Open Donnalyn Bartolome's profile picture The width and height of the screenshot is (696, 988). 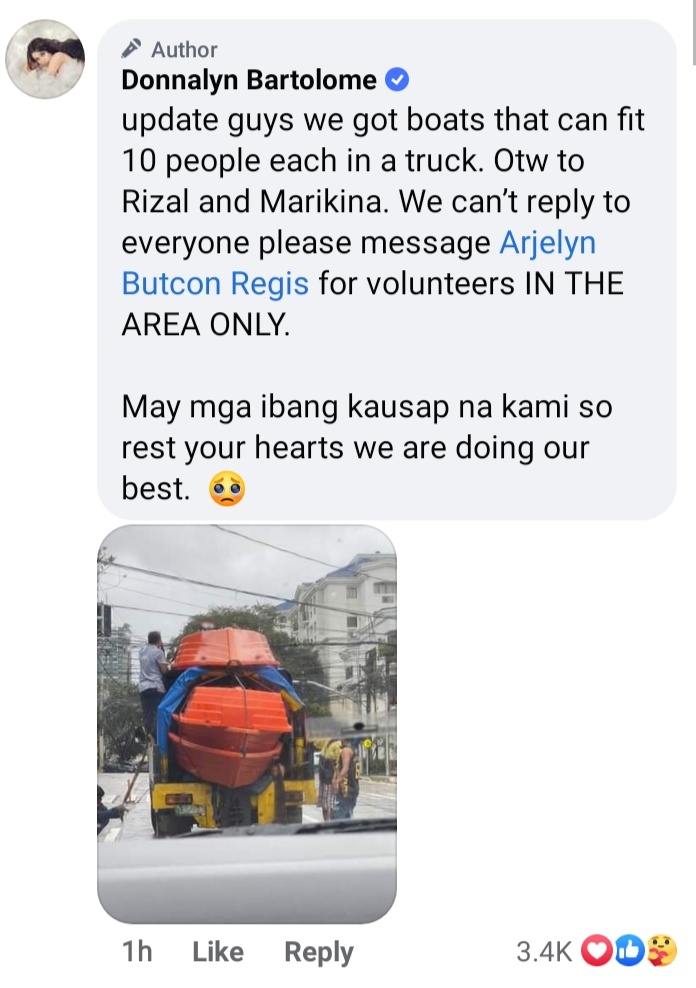pos(45,59)
